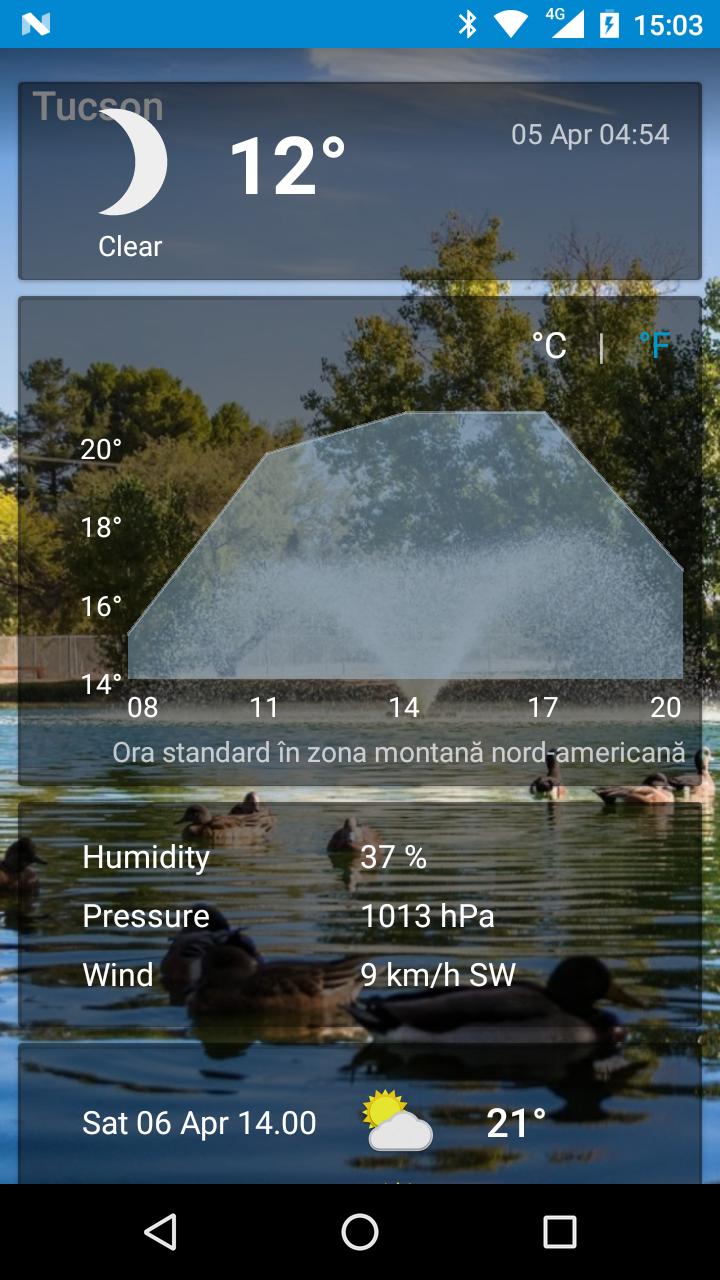Image resolution: width=720 pixels, height=1280 pixels.
Task: Switch temperature unit to °F
Action: click(654, 346)
